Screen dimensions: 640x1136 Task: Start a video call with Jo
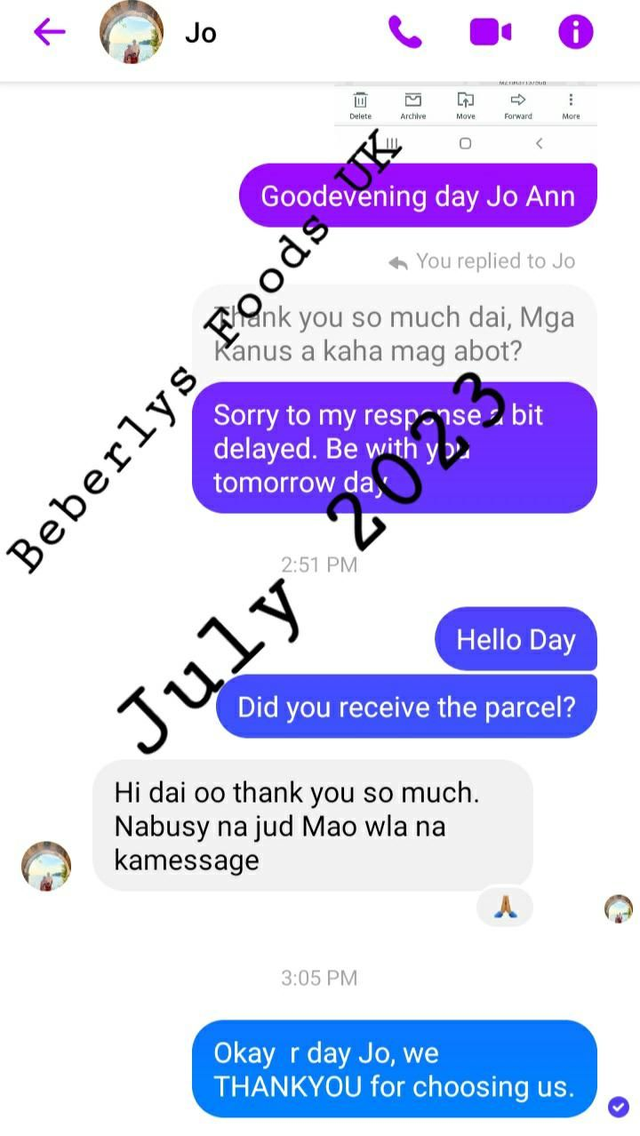[x=490, y=33]
